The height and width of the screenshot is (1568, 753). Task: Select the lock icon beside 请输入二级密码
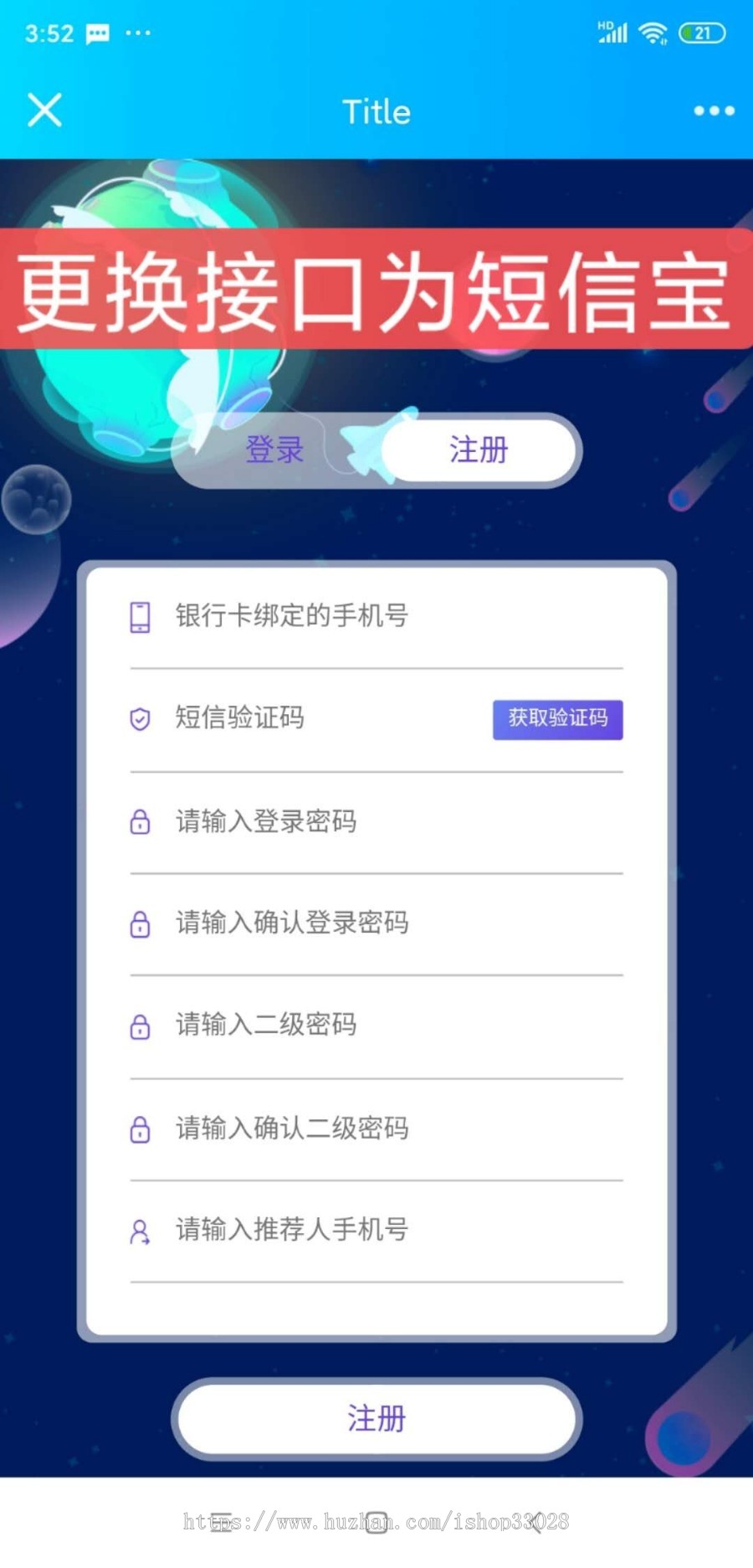(x=139, y=1026)
